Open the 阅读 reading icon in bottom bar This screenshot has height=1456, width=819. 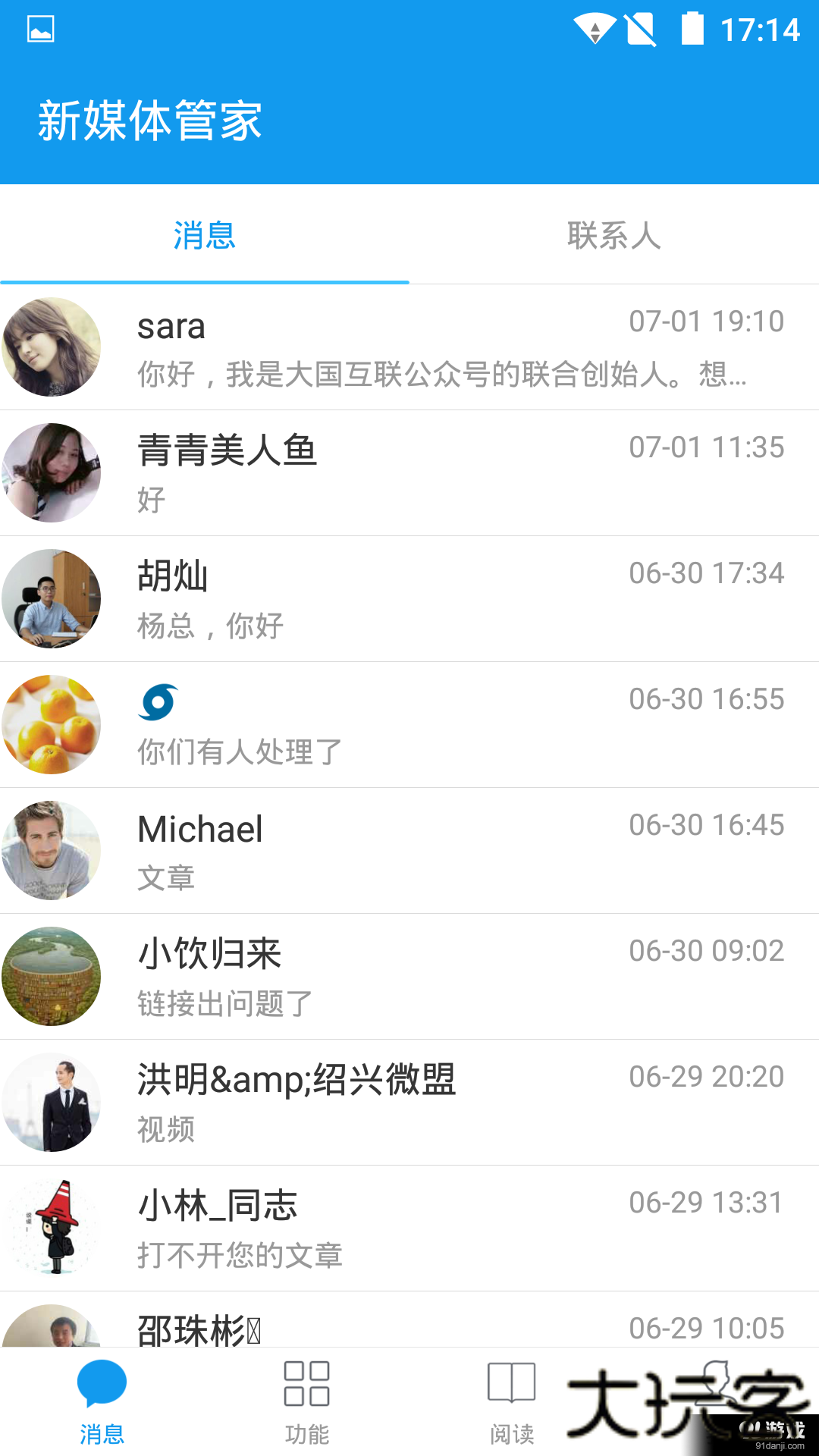tap(511, 1385)
